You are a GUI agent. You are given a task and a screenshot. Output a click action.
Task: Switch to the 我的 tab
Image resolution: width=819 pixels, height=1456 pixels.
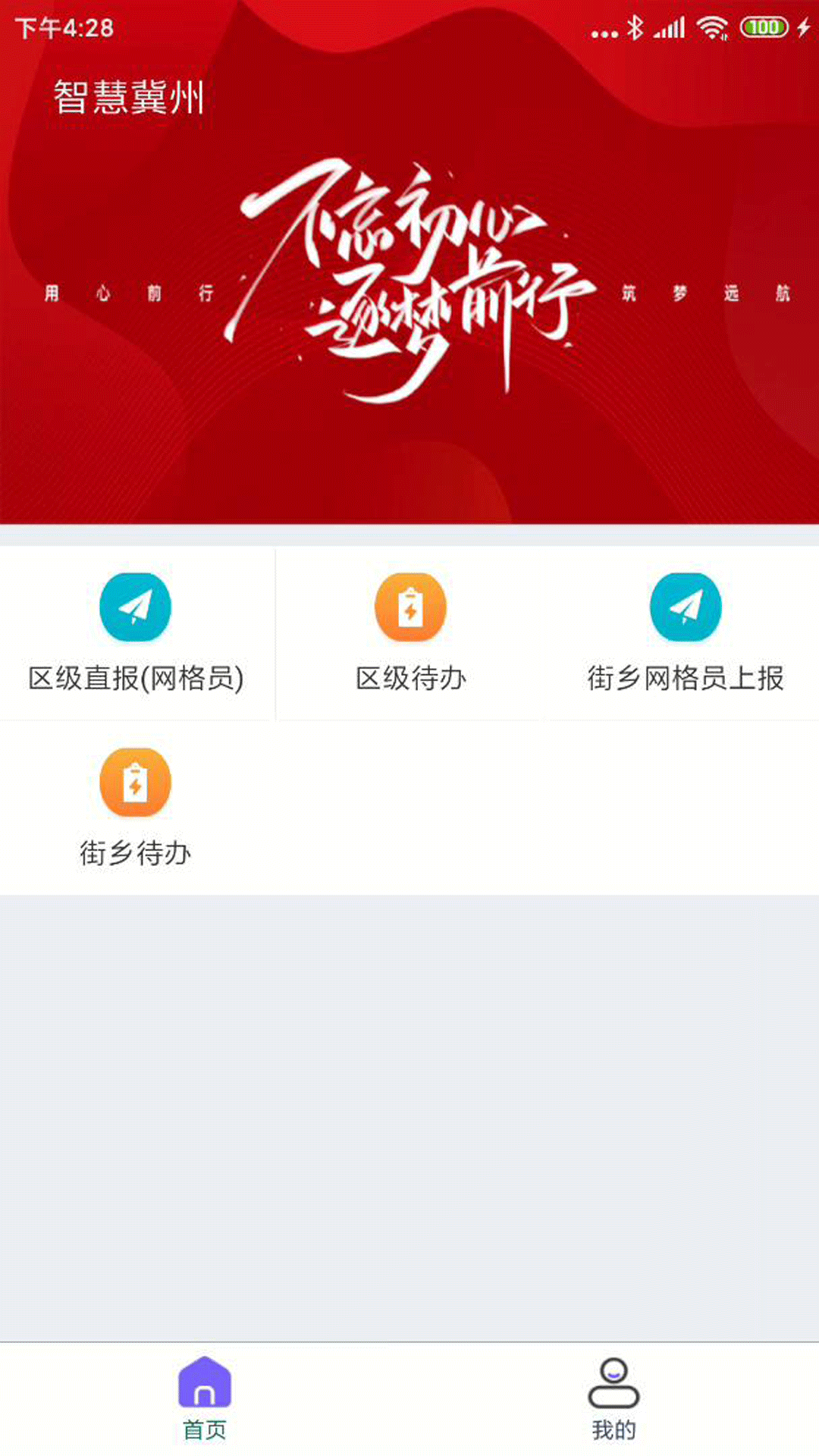click(613, 1399)
